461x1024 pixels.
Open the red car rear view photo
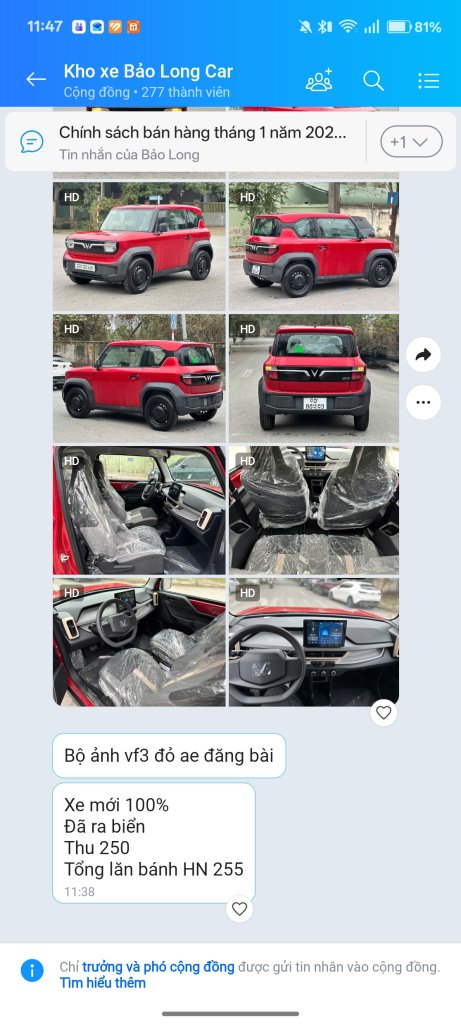tap(313, 378)
